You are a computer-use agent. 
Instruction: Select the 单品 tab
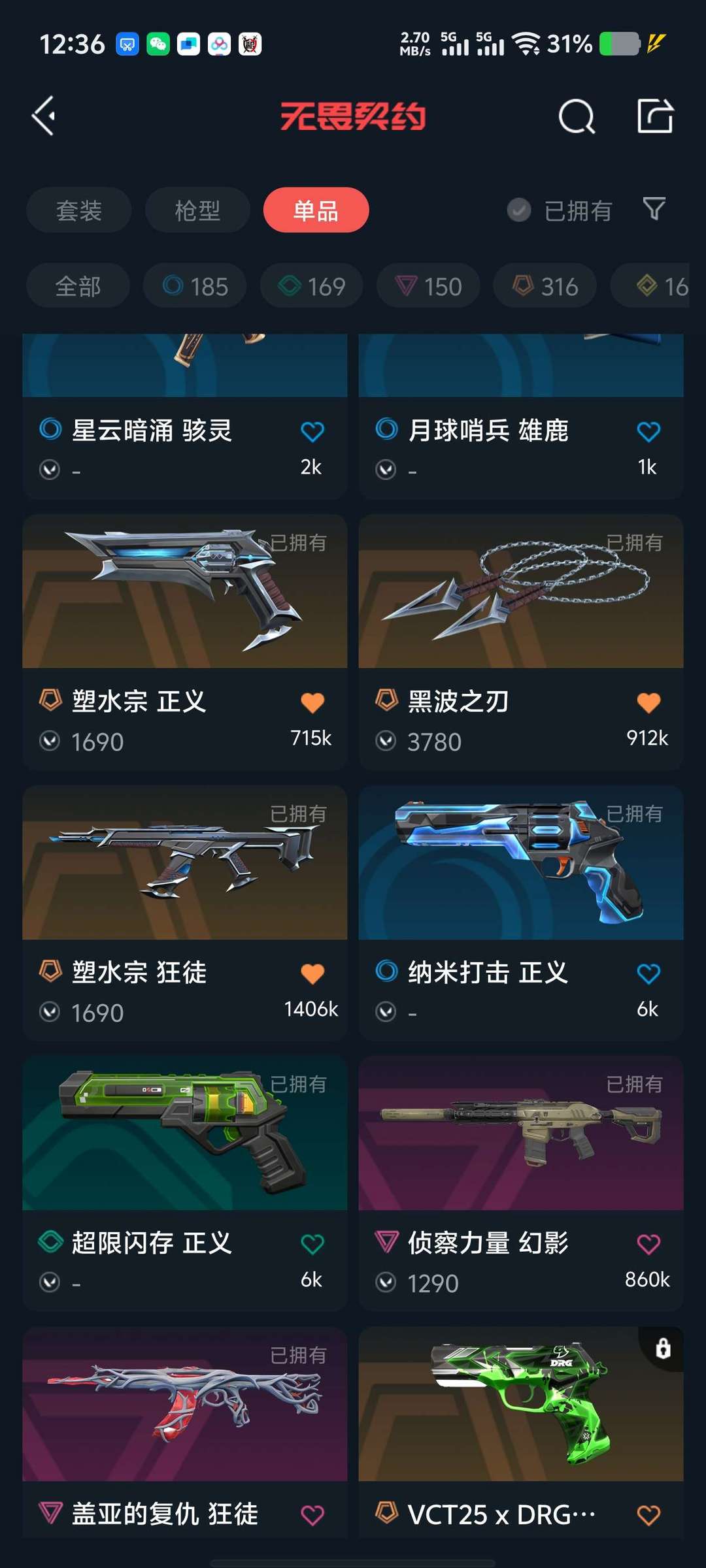[x=316, y=210]
